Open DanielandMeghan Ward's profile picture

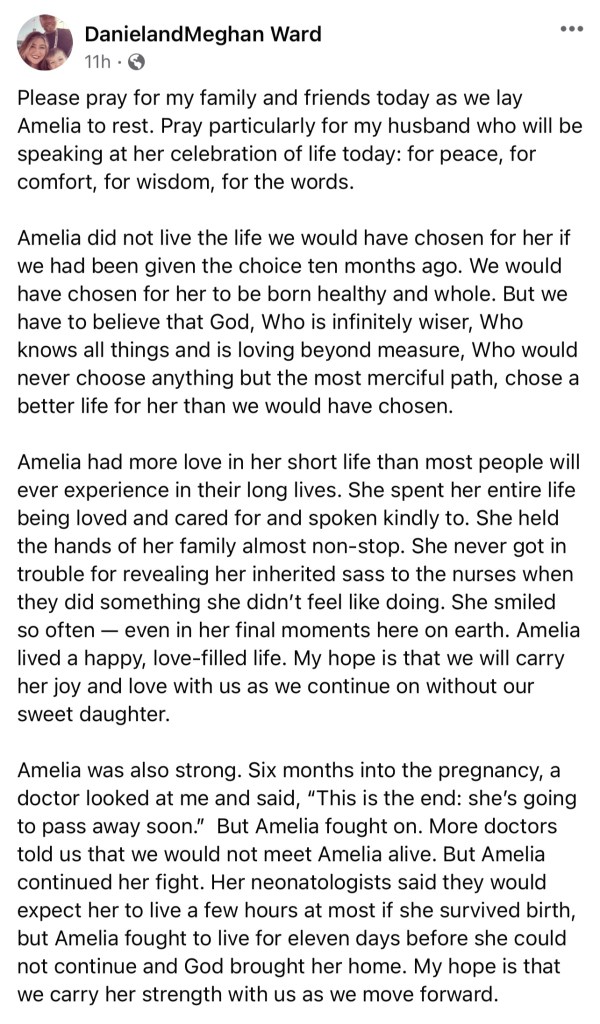click(x=44, y=43)
